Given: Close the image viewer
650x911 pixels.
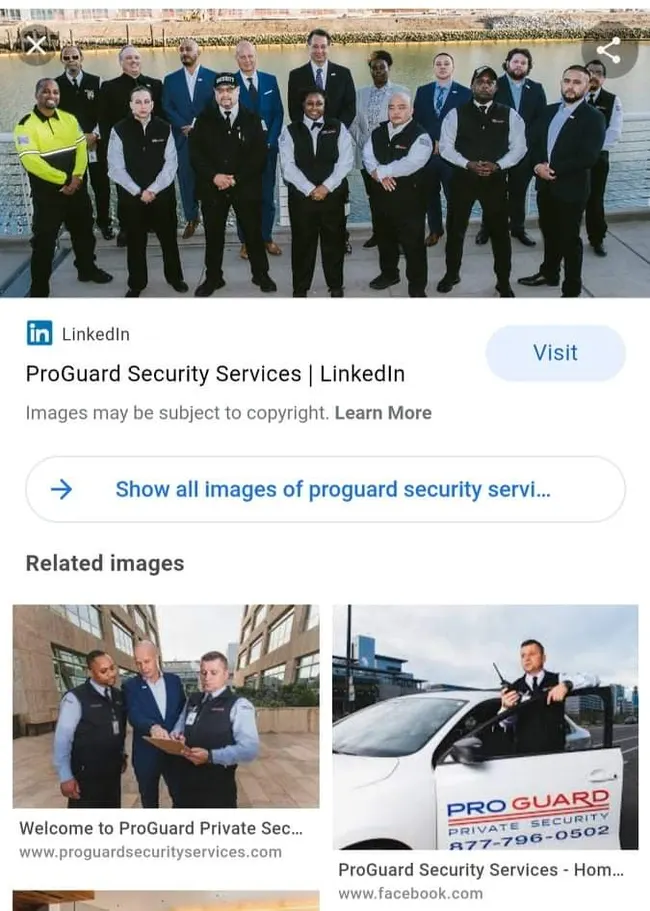Looking at the screenshot, I should pos(36,45).
